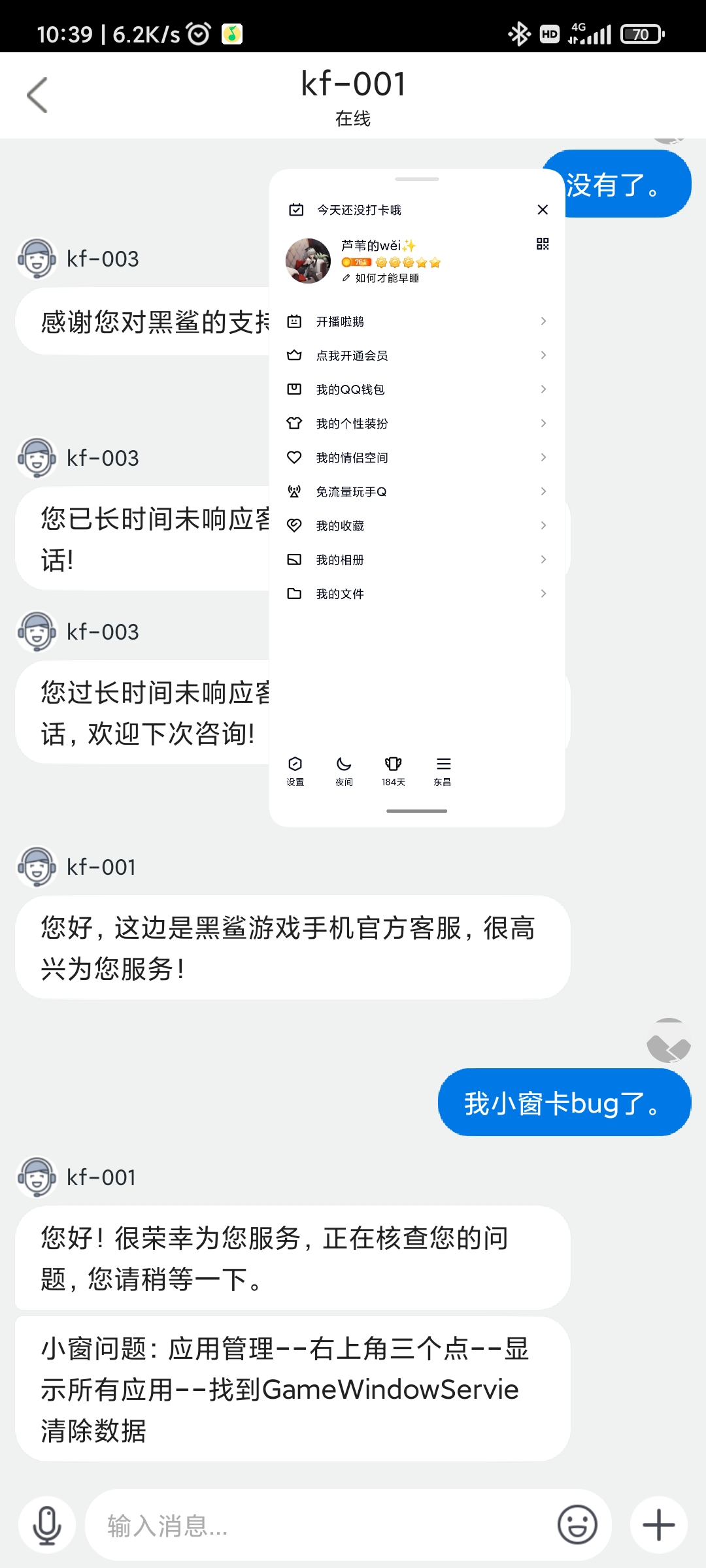Open the 184天 badge button
The image size is (706, 1568).
(393, 770)
